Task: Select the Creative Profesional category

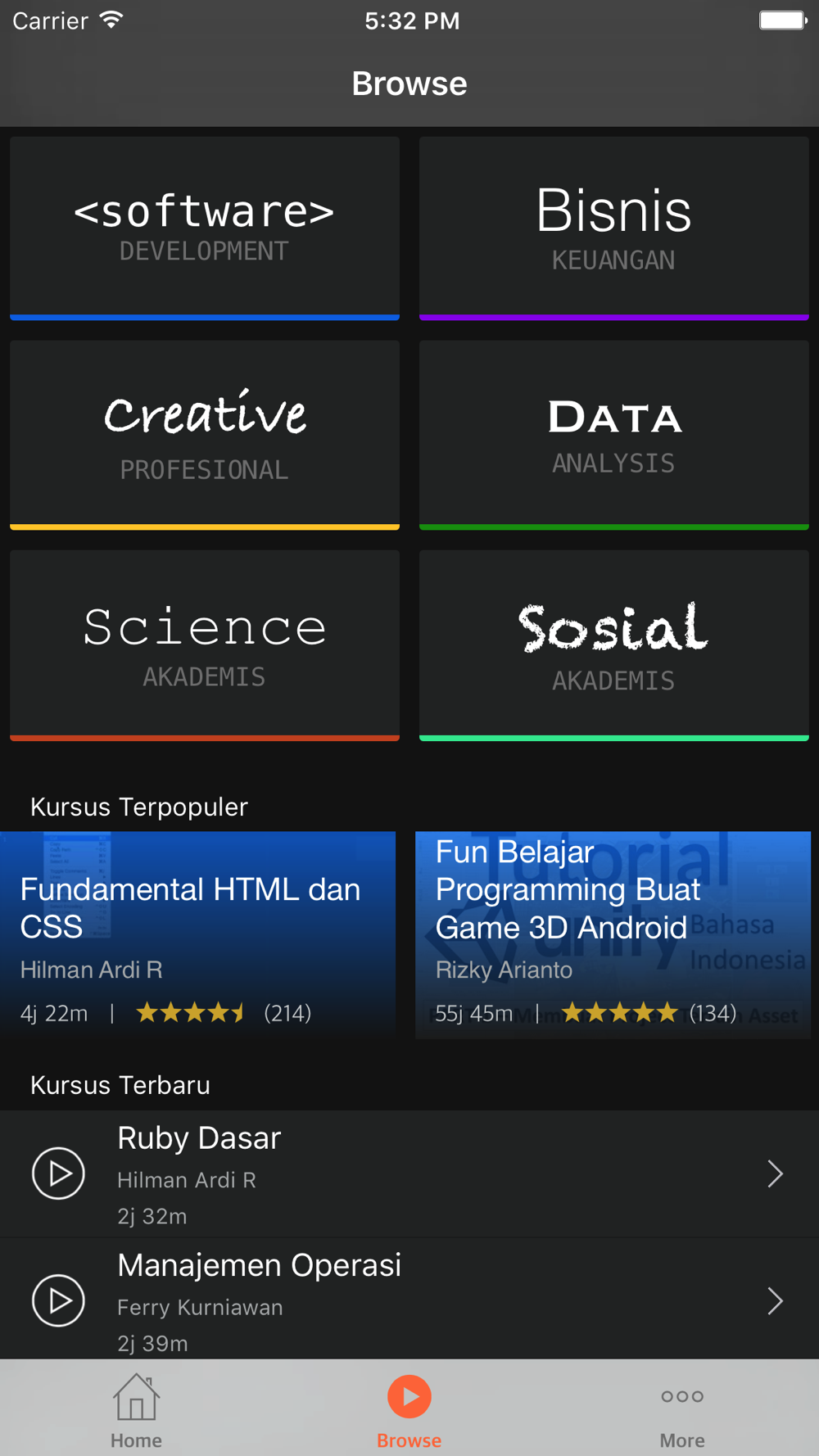Action: pos(205,435)
